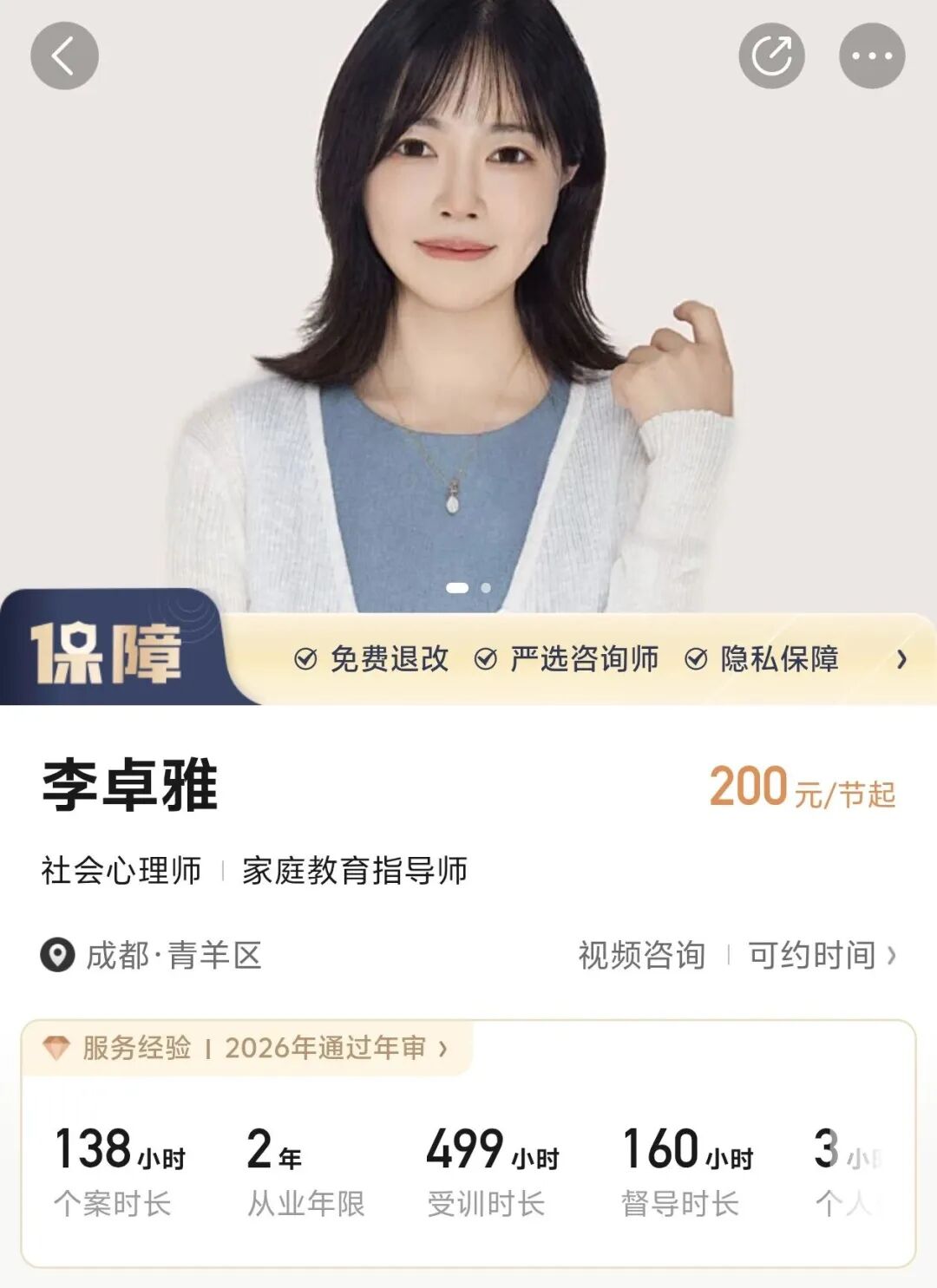Go back using the top-left arrow
Viewport: 937px width, 1288px height.
click(x=64, y=56)
